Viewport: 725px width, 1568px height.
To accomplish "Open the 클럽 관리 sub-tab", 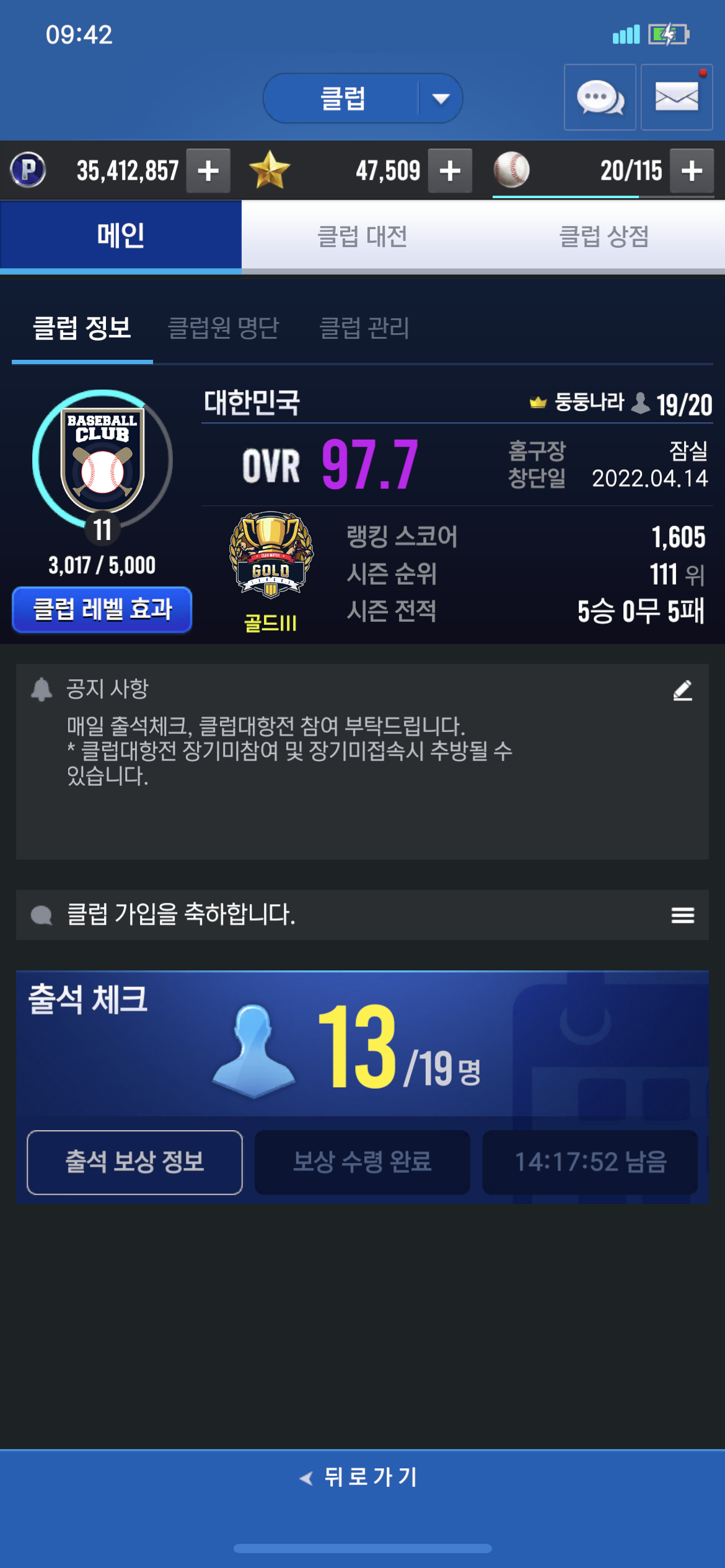I will (364, 328).
